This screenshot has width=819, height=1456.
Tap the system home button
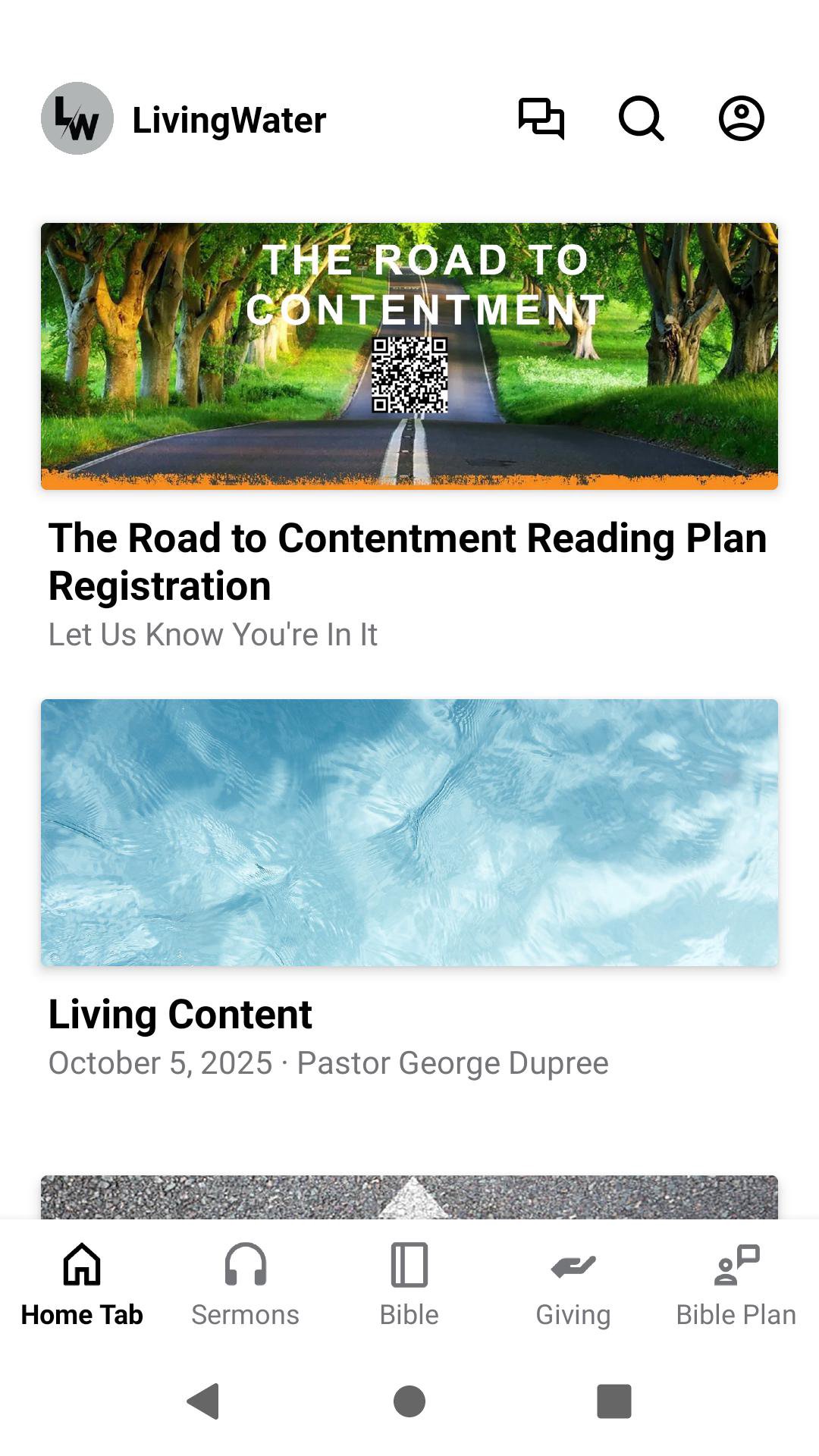pyautogui.click(x=409, y=1401)
